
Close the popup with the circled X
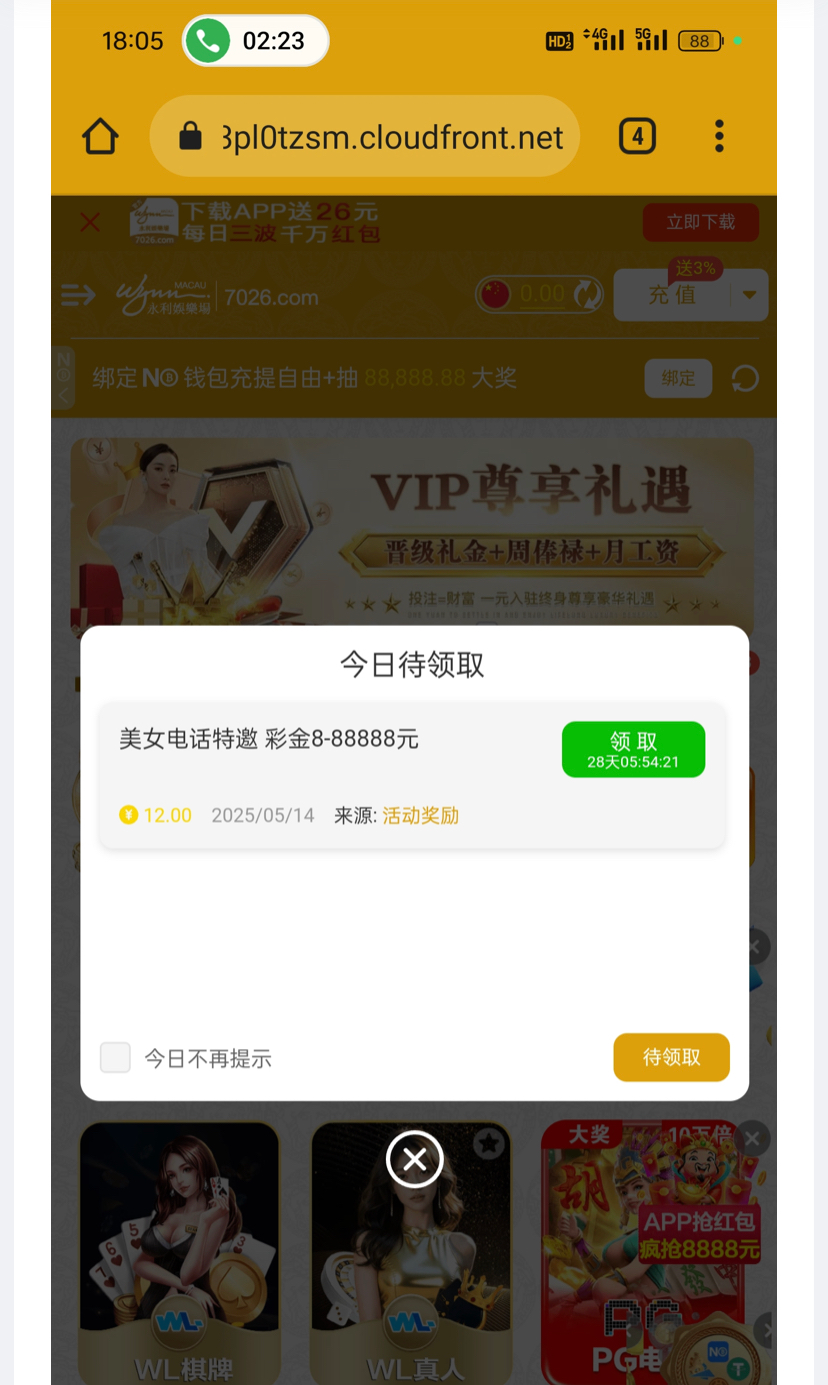(414, 1159)
